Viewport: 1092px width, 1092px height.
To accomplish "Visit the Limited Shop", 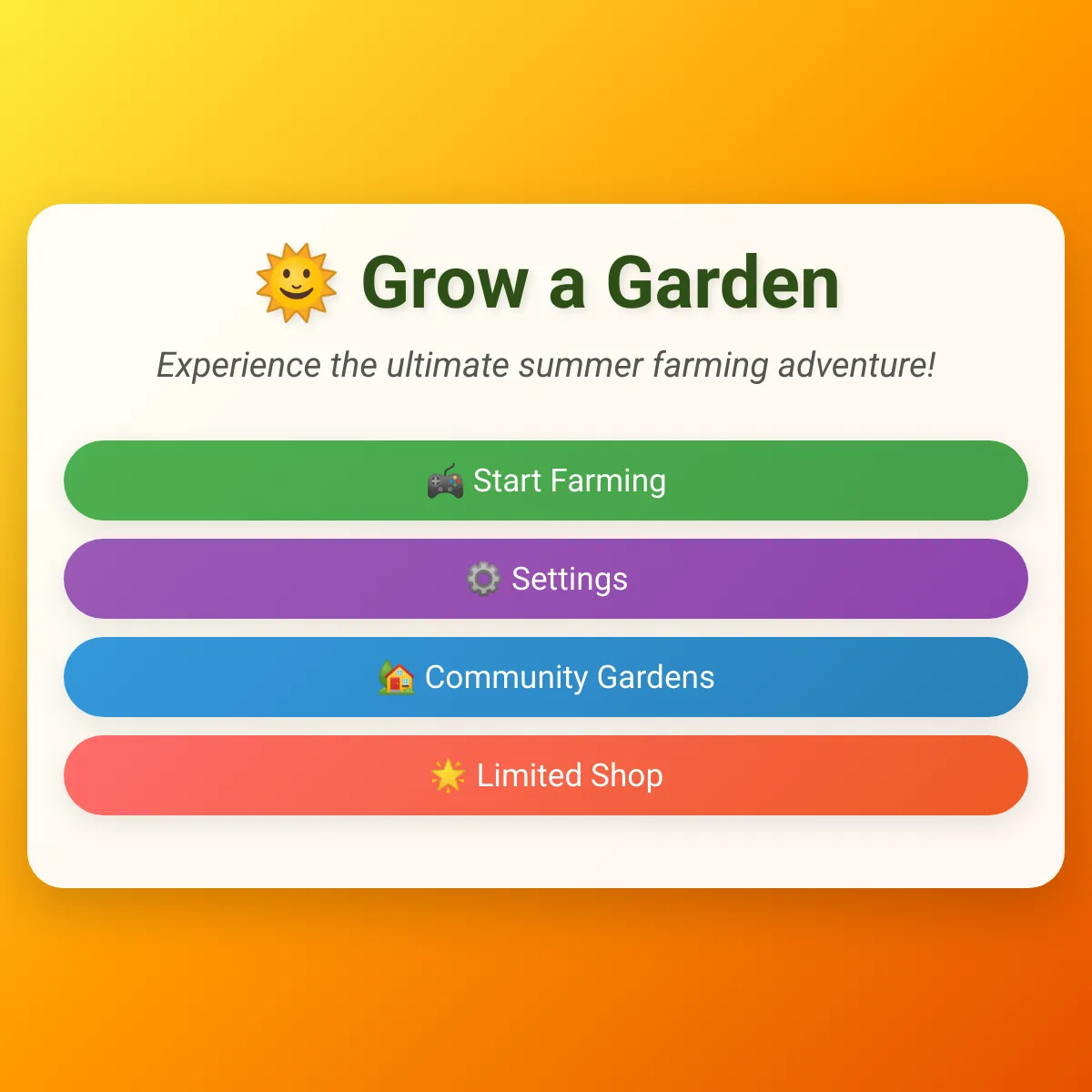I will 546,775.
